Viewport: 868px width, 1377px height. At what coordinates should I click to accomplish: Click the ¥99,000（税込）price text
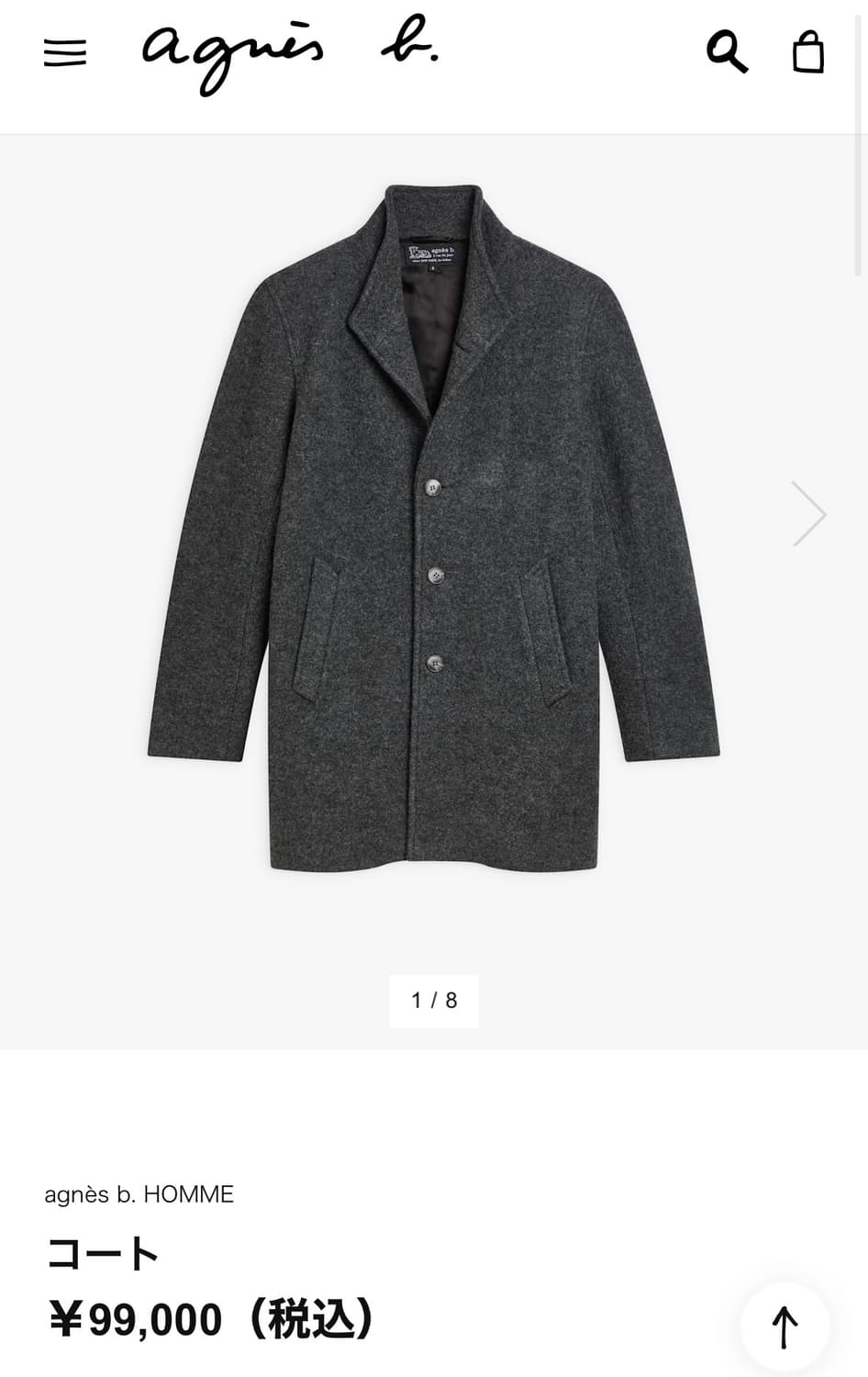[211, 1319]
